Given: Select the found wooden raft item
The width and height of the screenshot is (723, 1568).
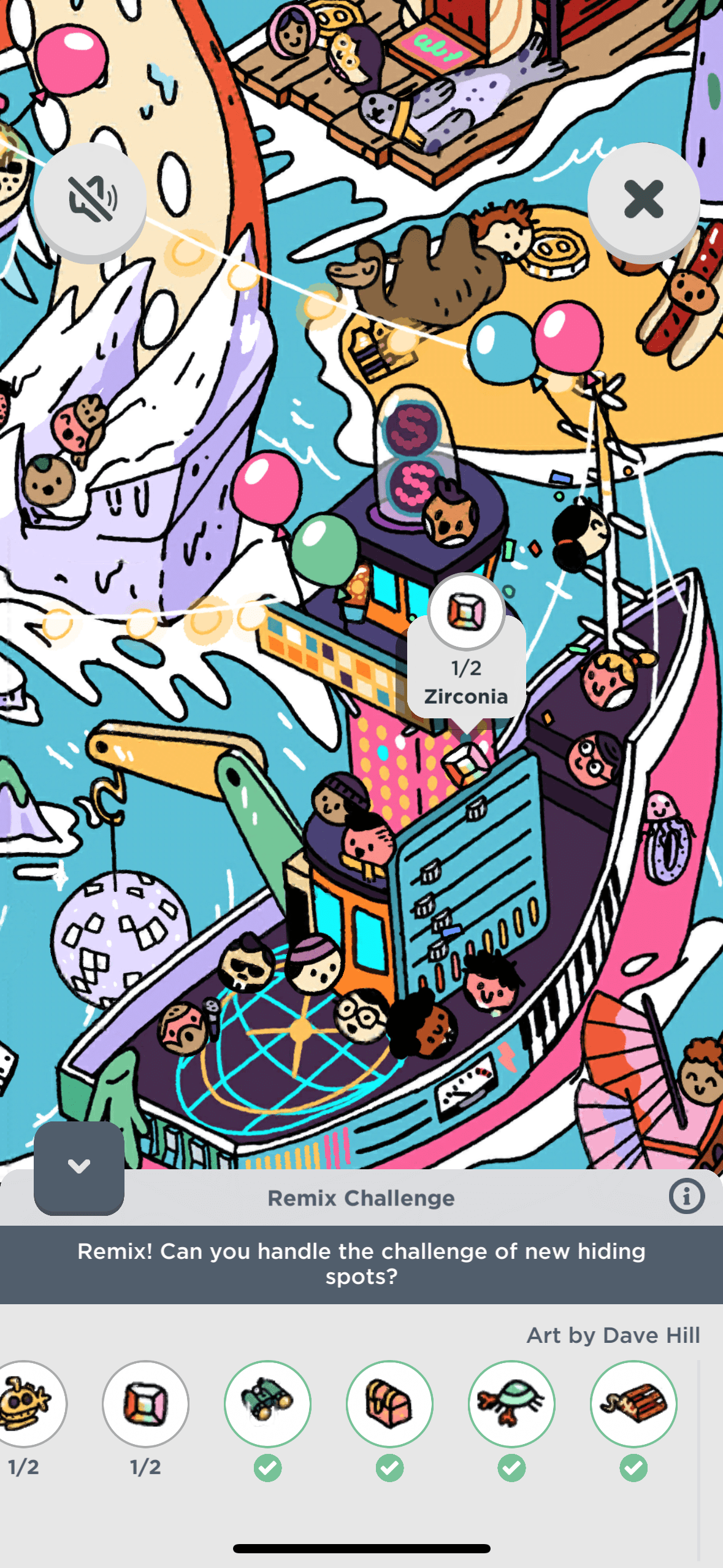Looking at the screenshot, I should pos(633,1404).
